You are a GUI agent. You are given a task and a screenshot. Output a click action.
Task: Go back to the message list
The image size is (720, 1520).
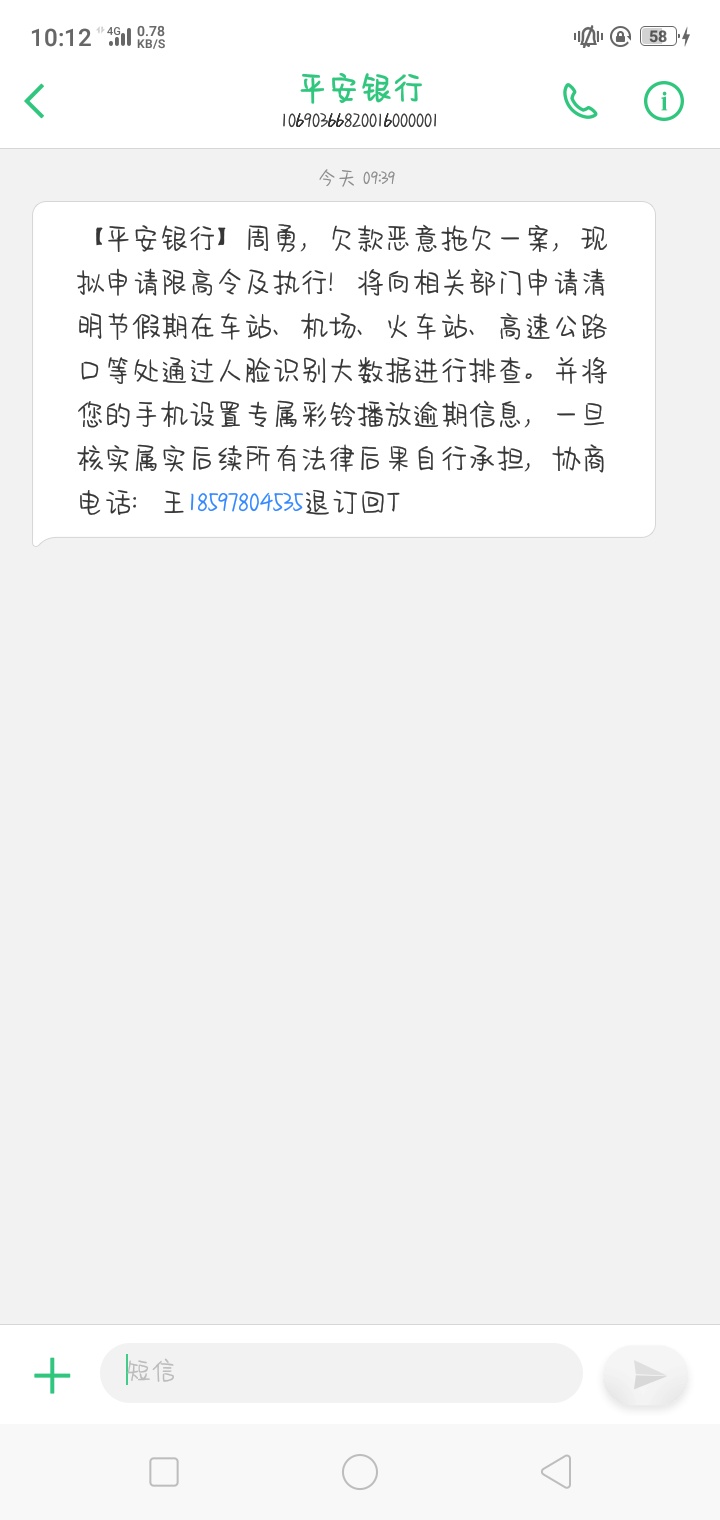35,101
